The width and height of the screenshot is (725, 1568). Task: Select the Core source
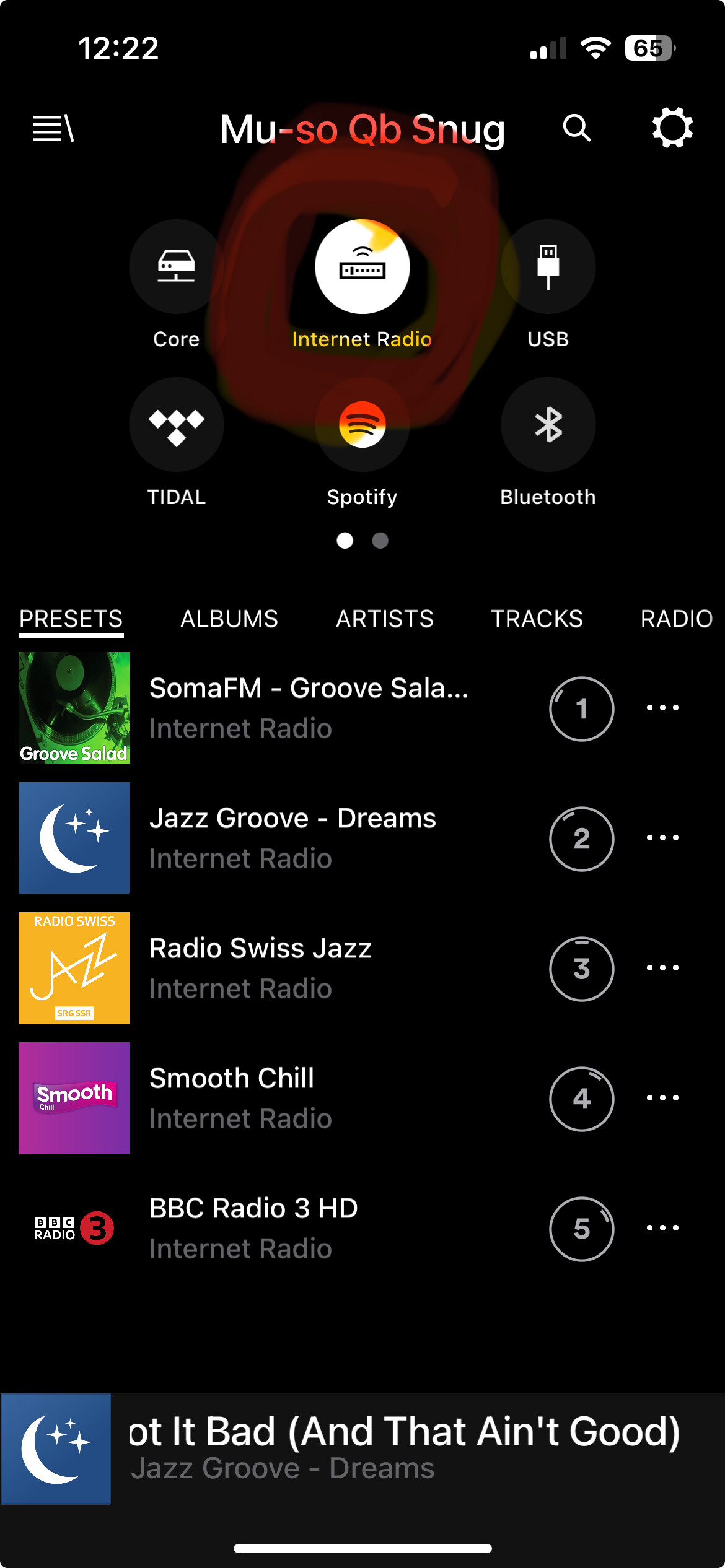pyautogui.click(x=177, y=267)
